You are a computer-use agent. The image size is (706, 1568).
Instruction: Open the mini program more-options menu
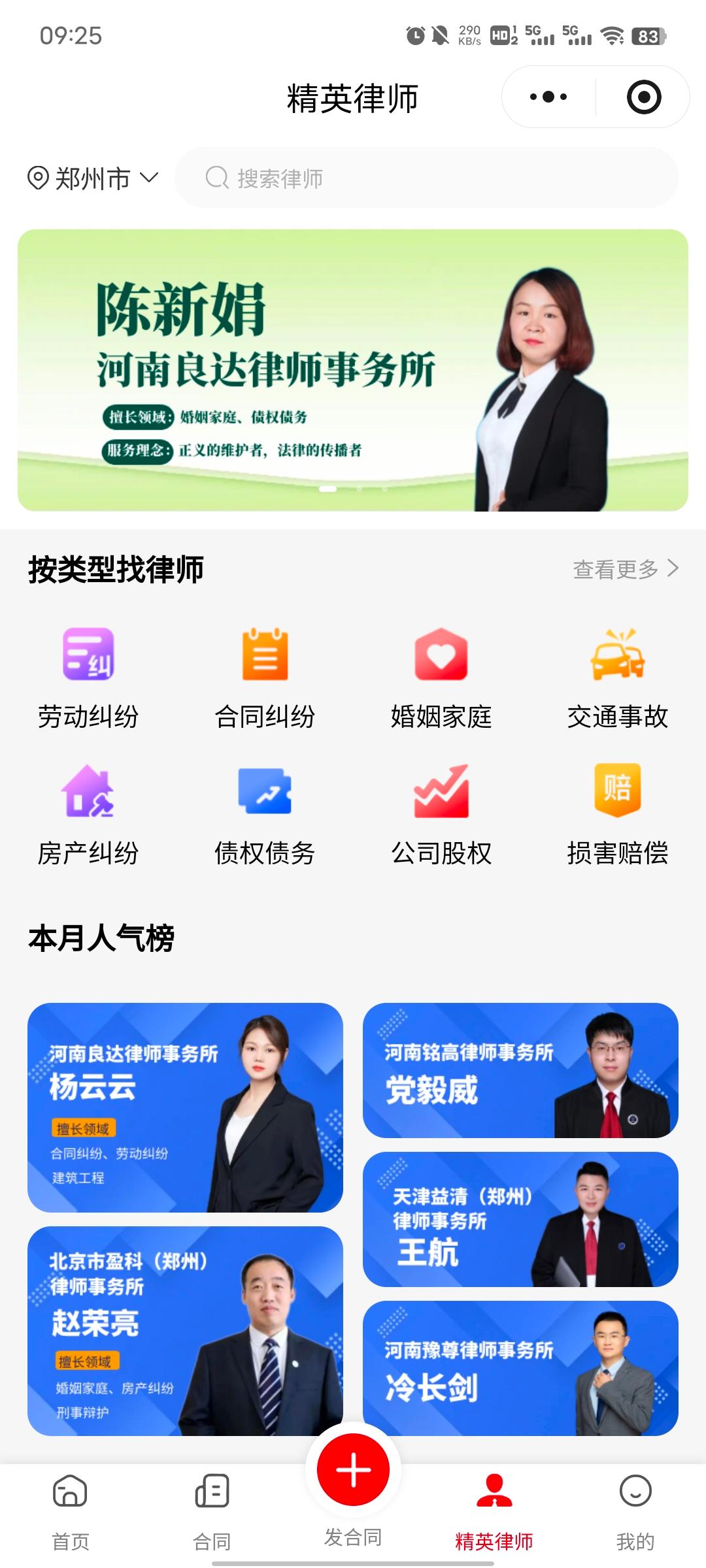[x=548, y=97]
